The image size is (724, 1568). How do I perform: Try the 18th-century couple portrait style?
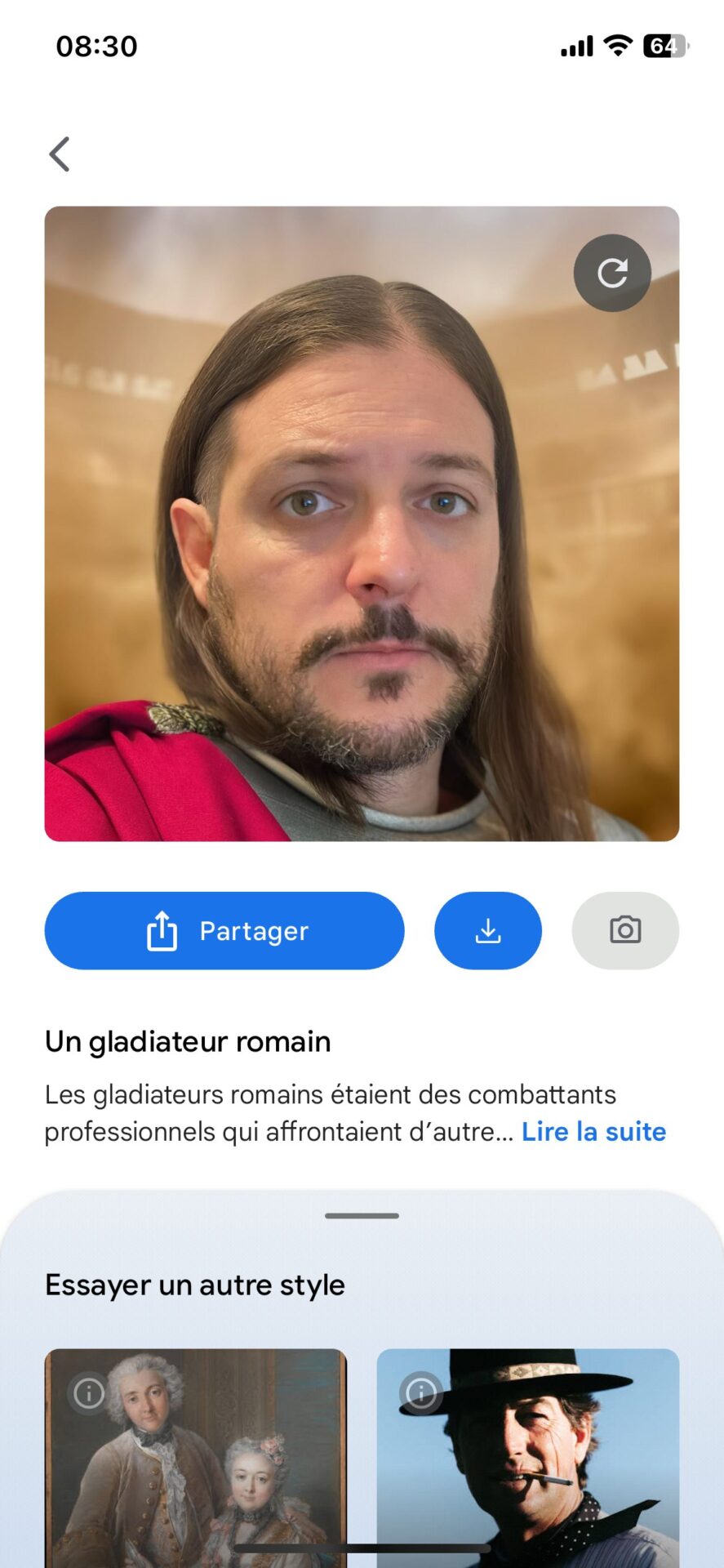click(196, 1458)
